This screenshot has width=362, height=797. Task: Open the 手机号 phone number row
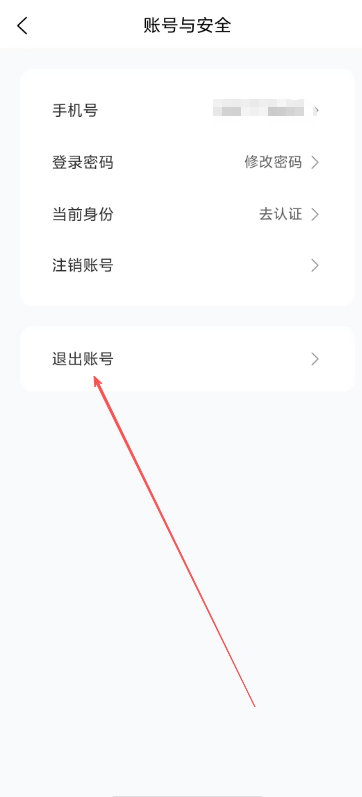187,110
